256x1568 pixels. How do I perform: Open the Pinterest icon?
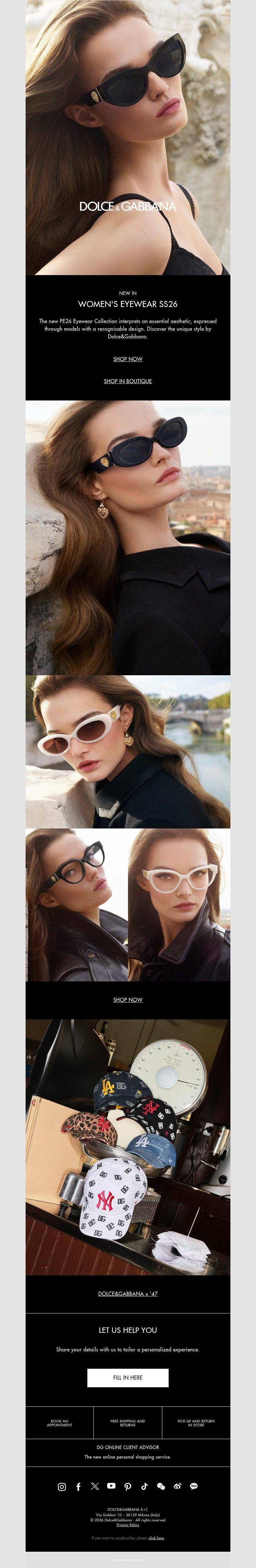pyautogui.click(x=127, y=1486)
